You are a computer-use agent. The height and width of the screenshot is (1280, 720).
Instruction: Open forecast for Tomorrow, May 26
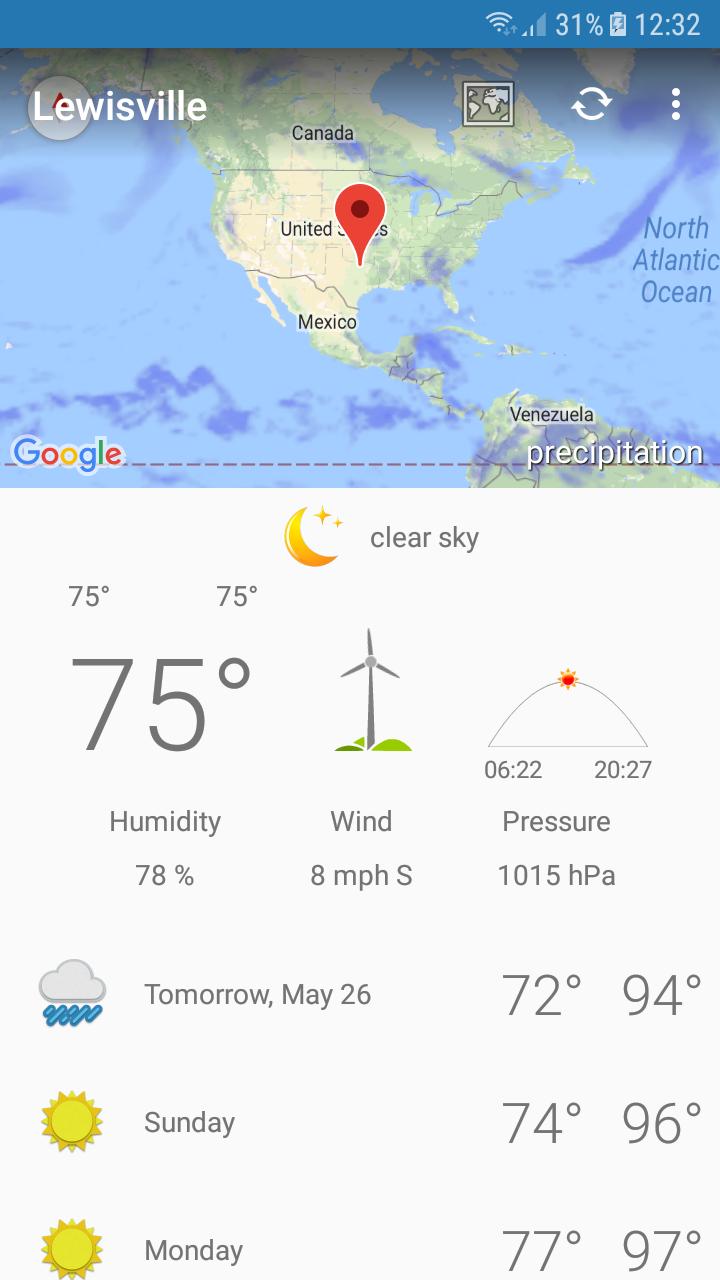[x=360, y=995]
